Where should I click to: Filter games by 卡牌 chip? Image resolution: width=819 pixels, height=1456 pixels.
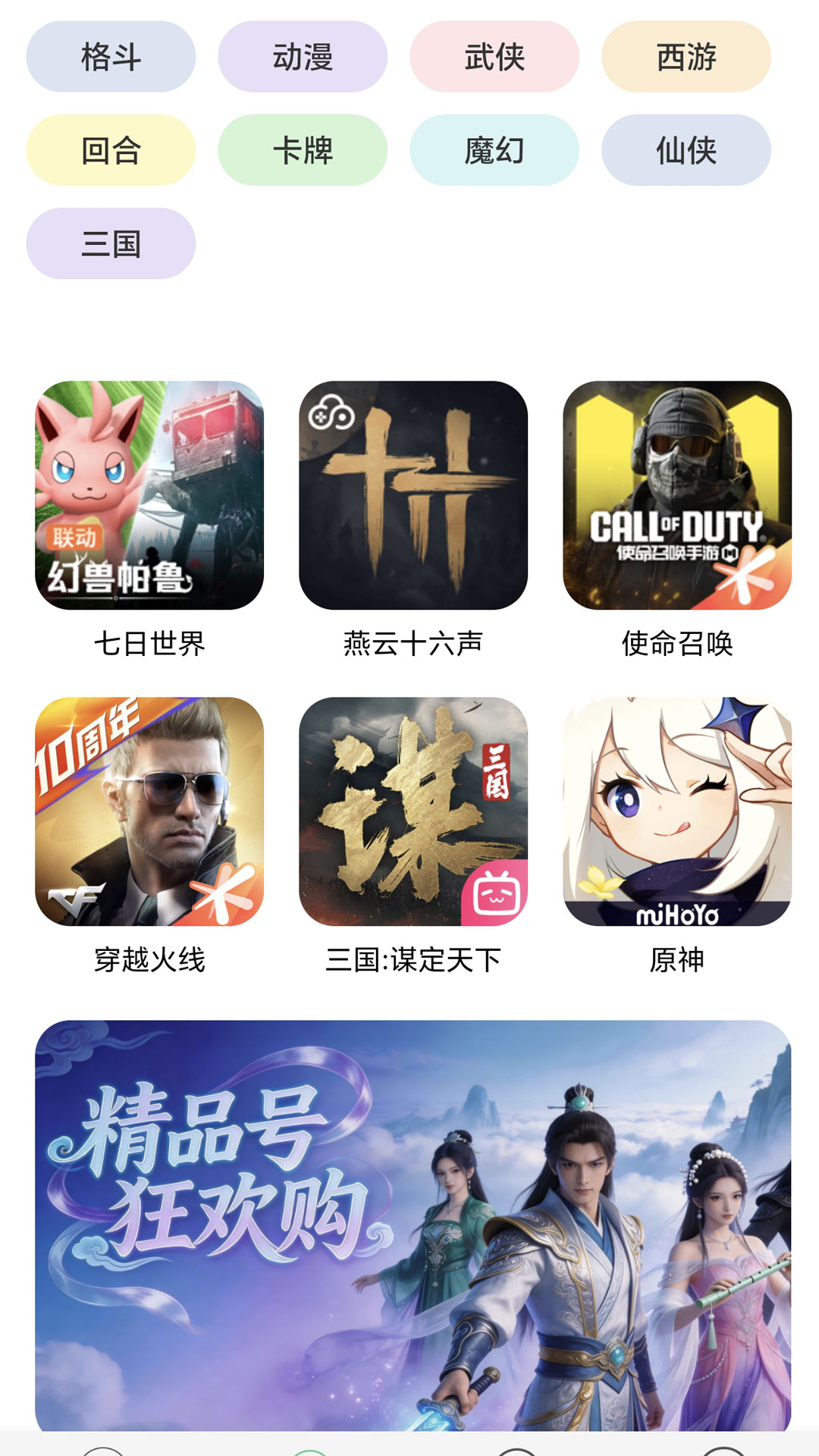[x=303, y=150]
